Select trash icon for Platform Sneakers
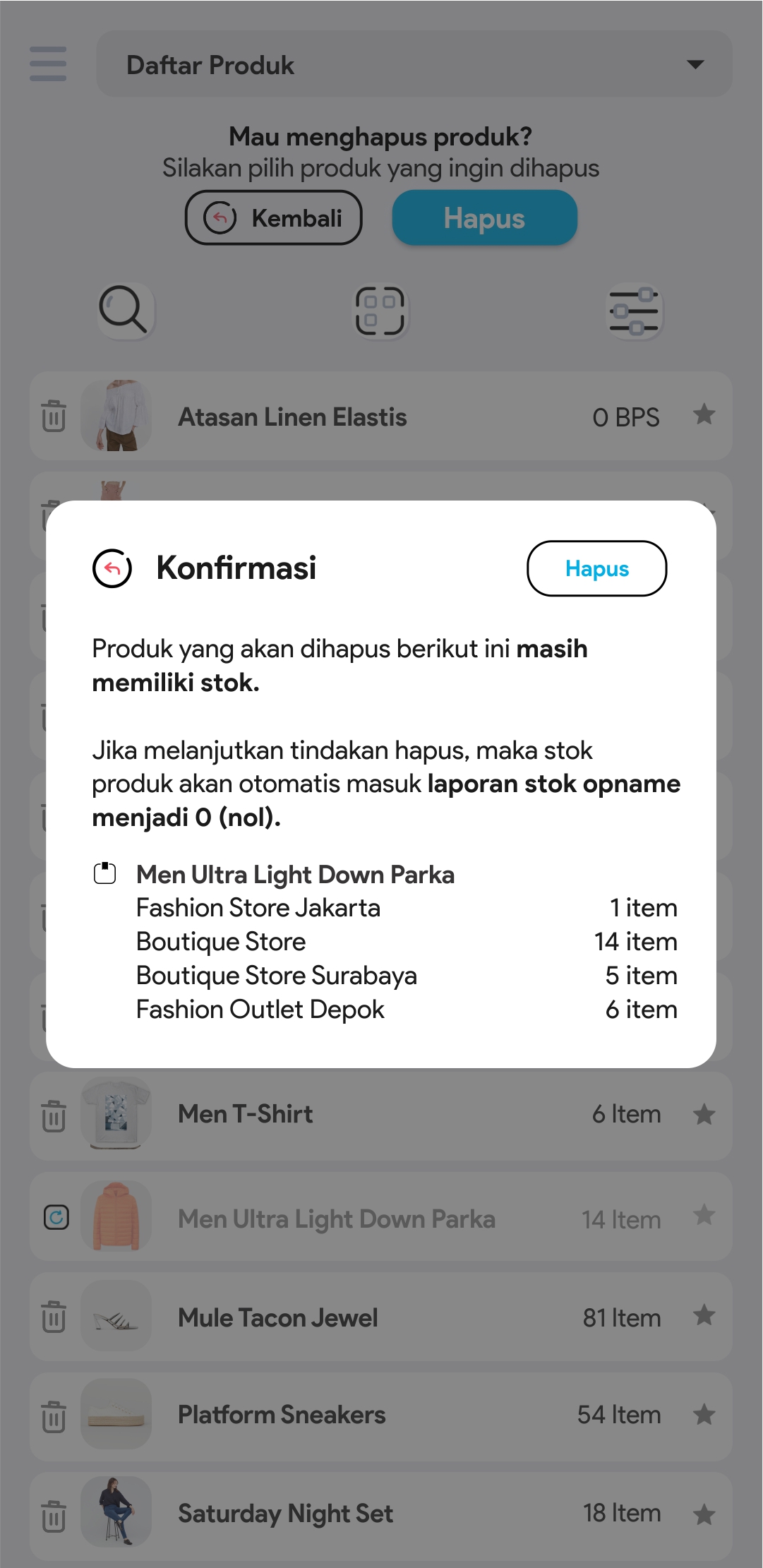 pyautogui.click(x=54, y=1417)
